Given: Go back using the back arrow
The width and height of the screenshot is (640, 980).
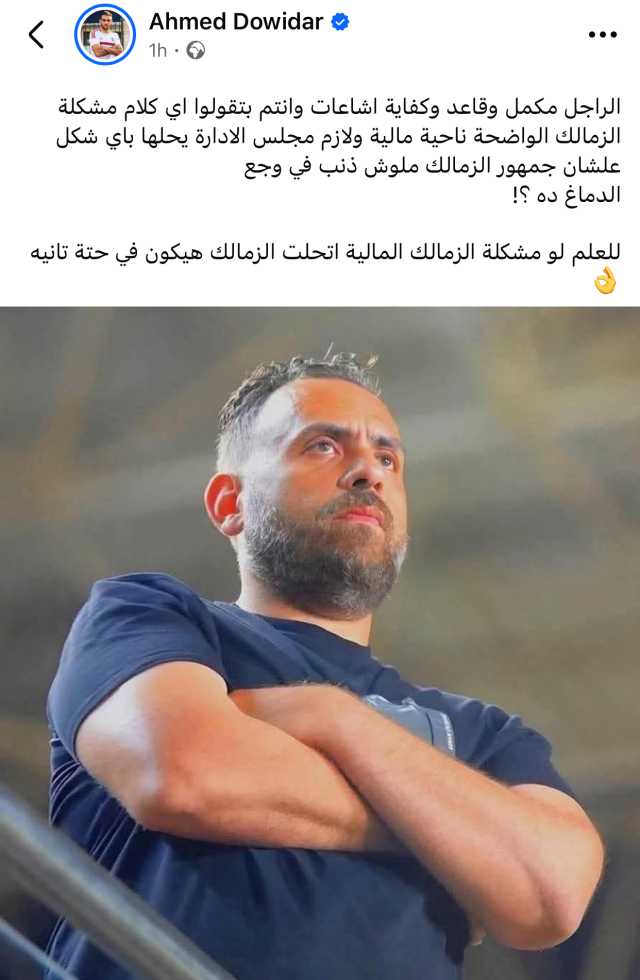Looking at the screenshot, I should tap(37, 35).
